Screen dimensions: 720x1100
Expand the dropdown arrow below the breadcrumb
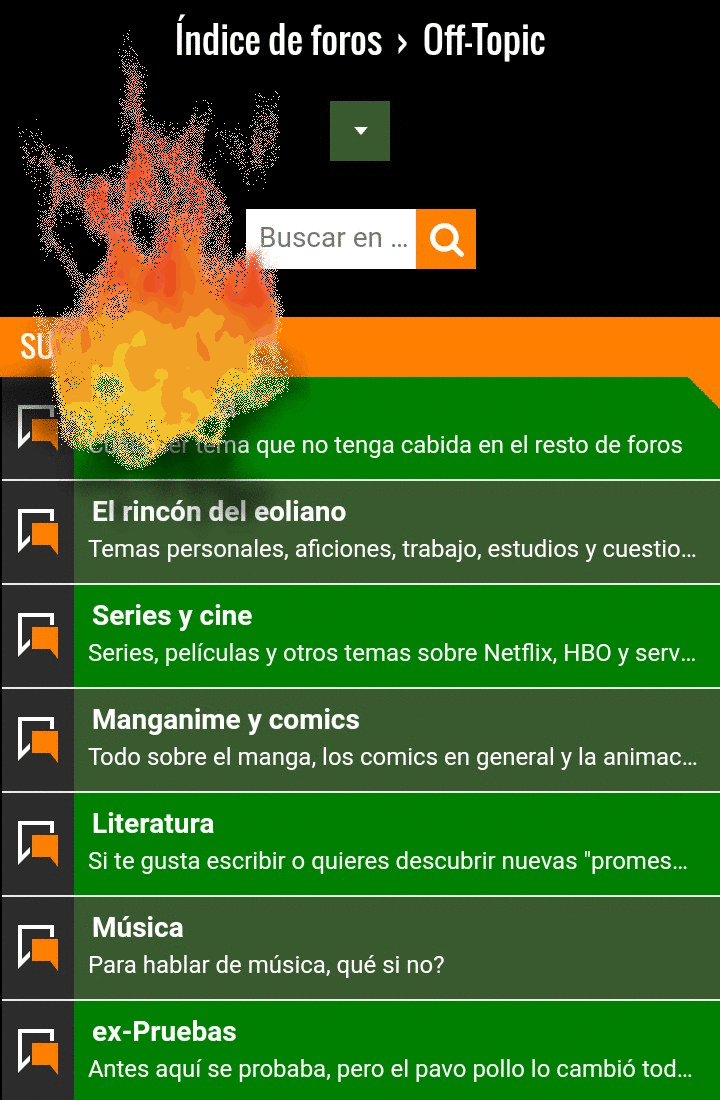click(360, 131)
